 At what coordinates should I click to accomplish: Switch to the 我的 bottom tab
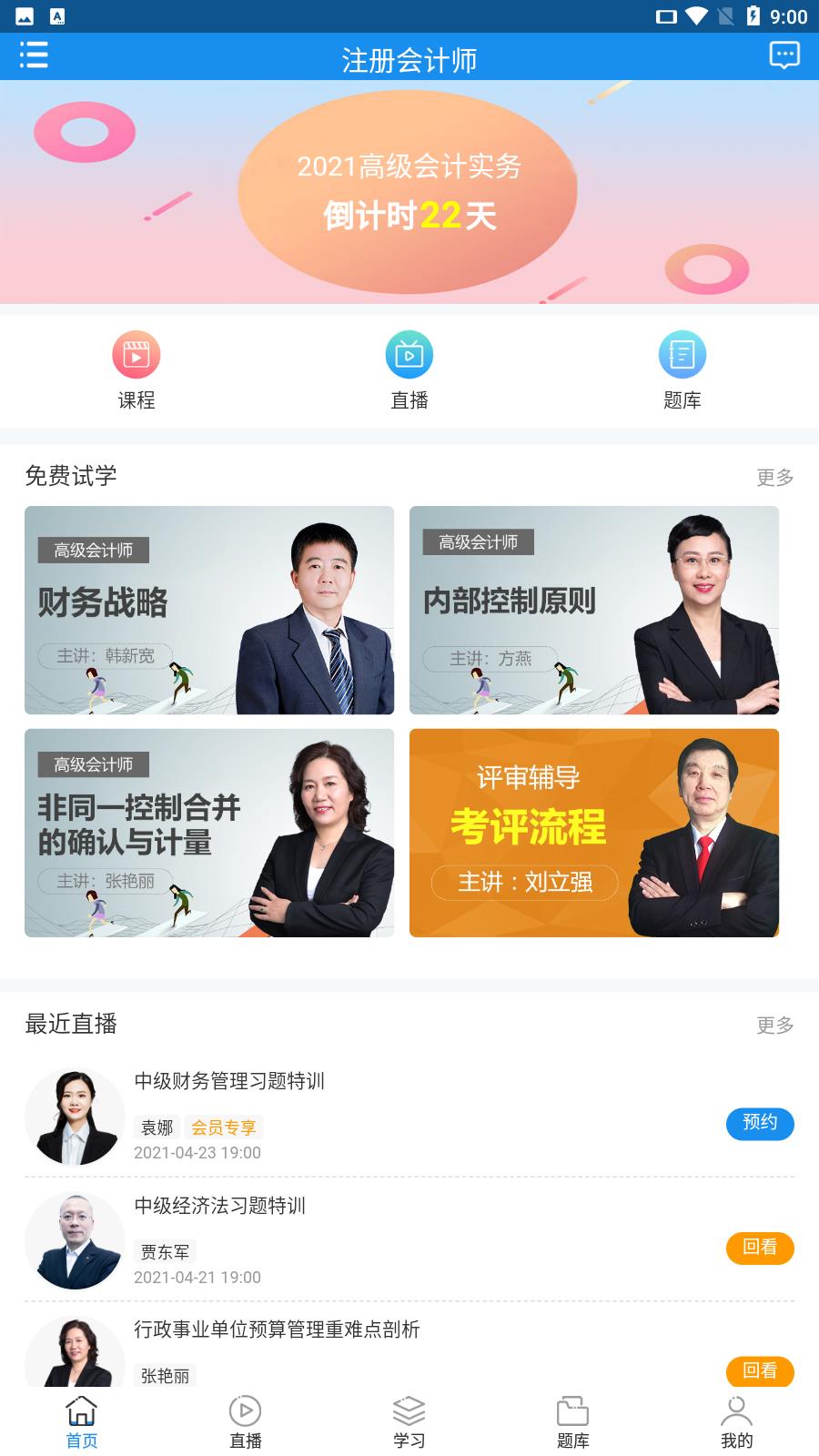click(x=736, y=1421)
